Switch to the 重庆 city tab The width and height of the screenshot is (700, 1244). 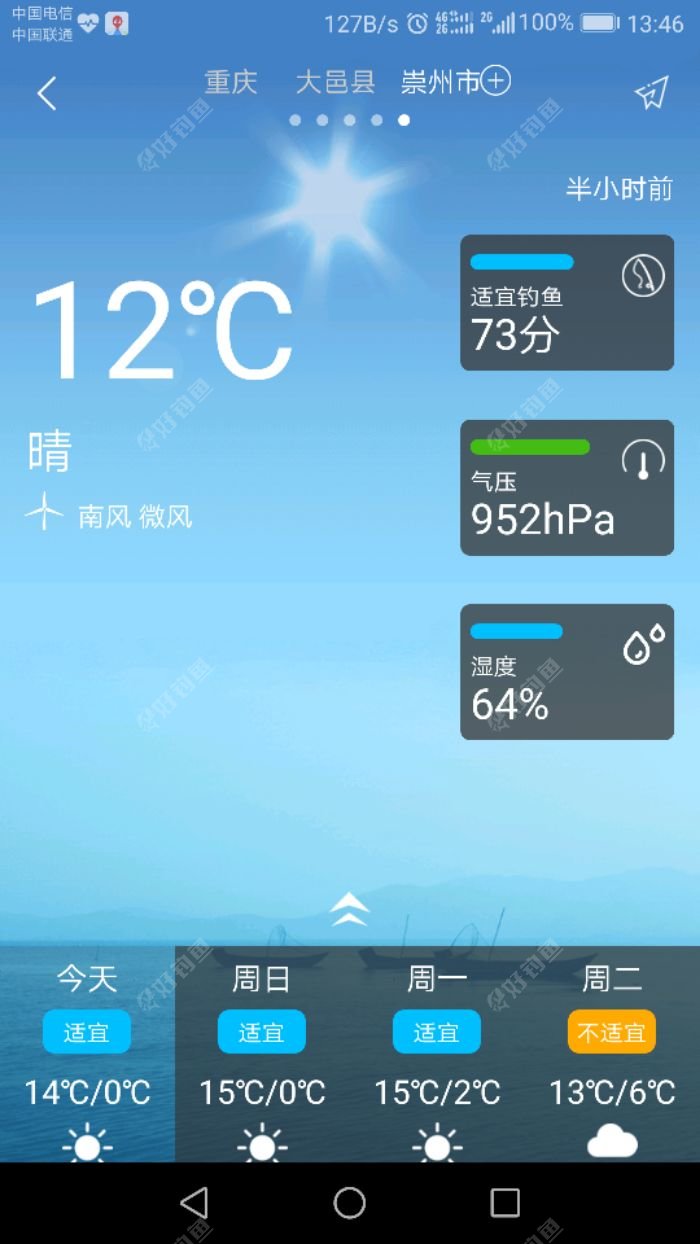(x=231, y=82)
